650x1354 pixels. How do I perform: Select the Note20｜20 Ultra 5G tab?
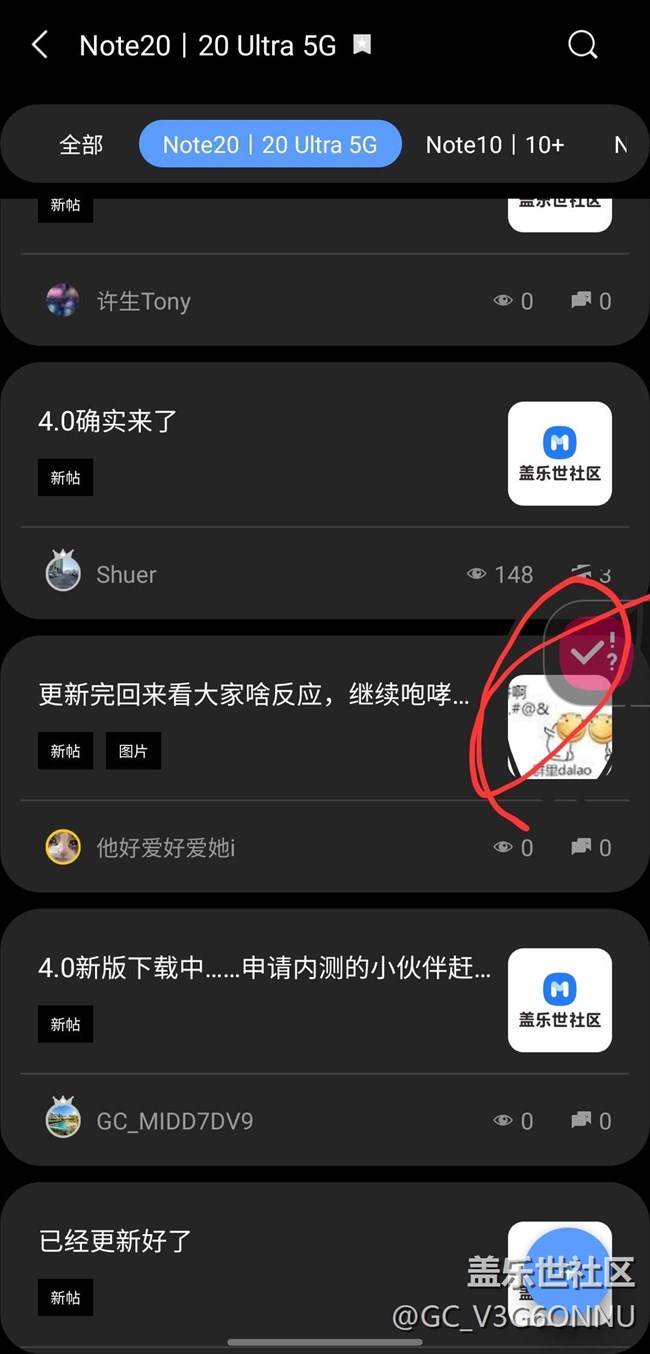270,145
